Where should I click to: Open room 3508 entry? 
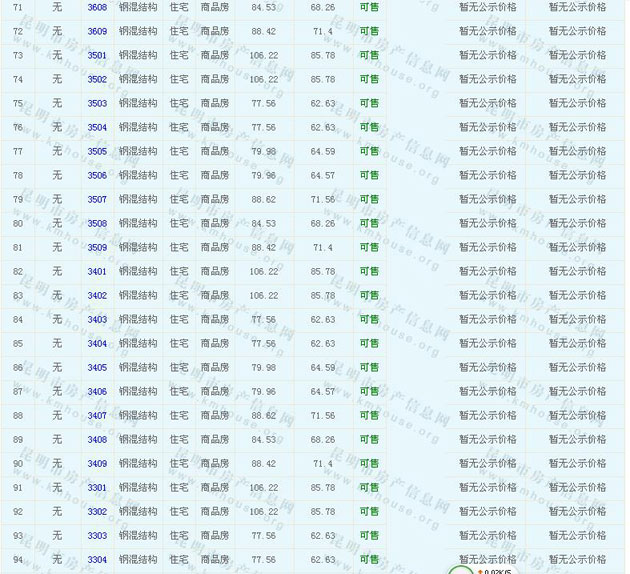pyautogui.click(x=97, y=224)
